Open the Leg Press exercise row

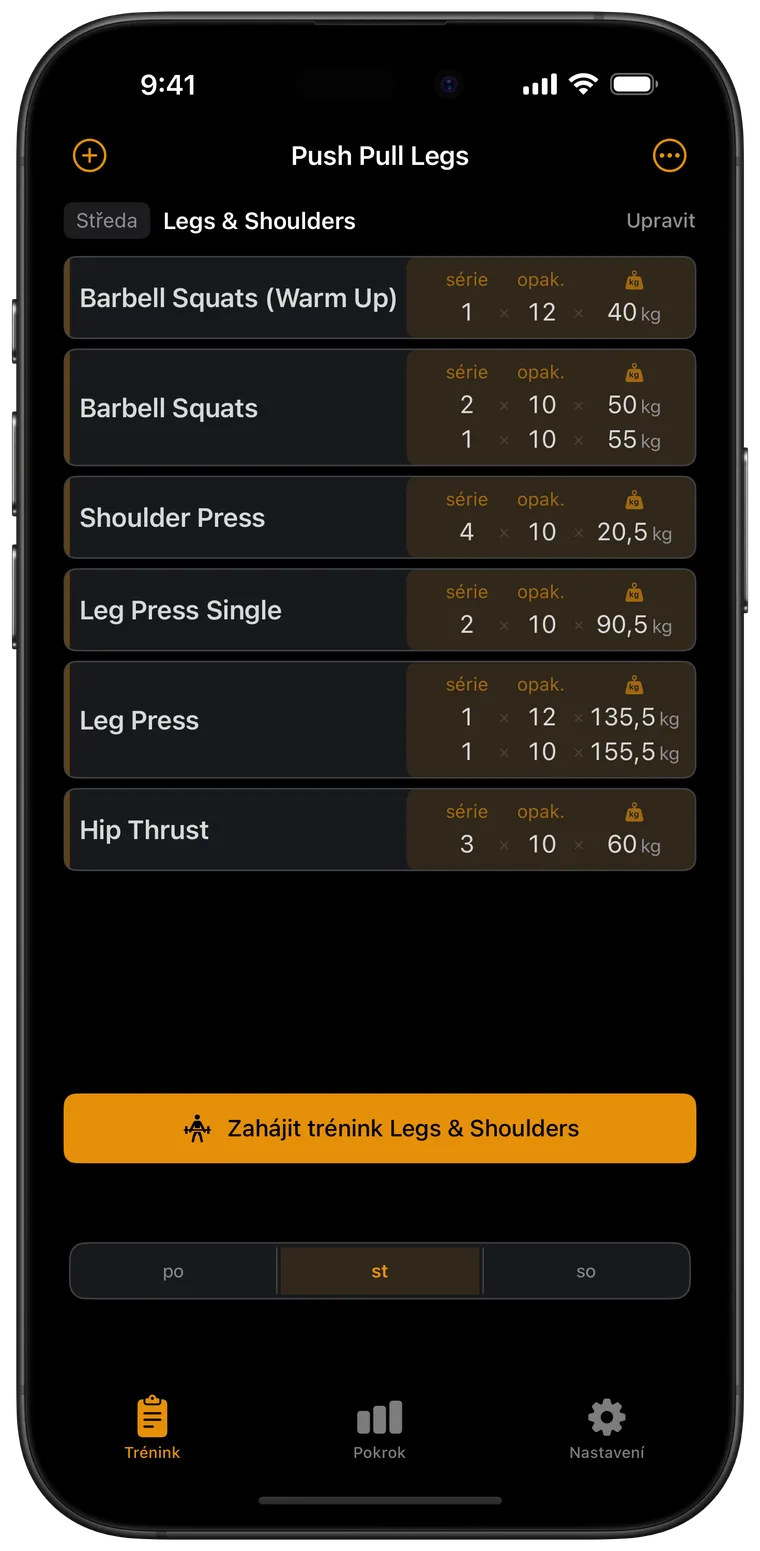coord(380,720)
